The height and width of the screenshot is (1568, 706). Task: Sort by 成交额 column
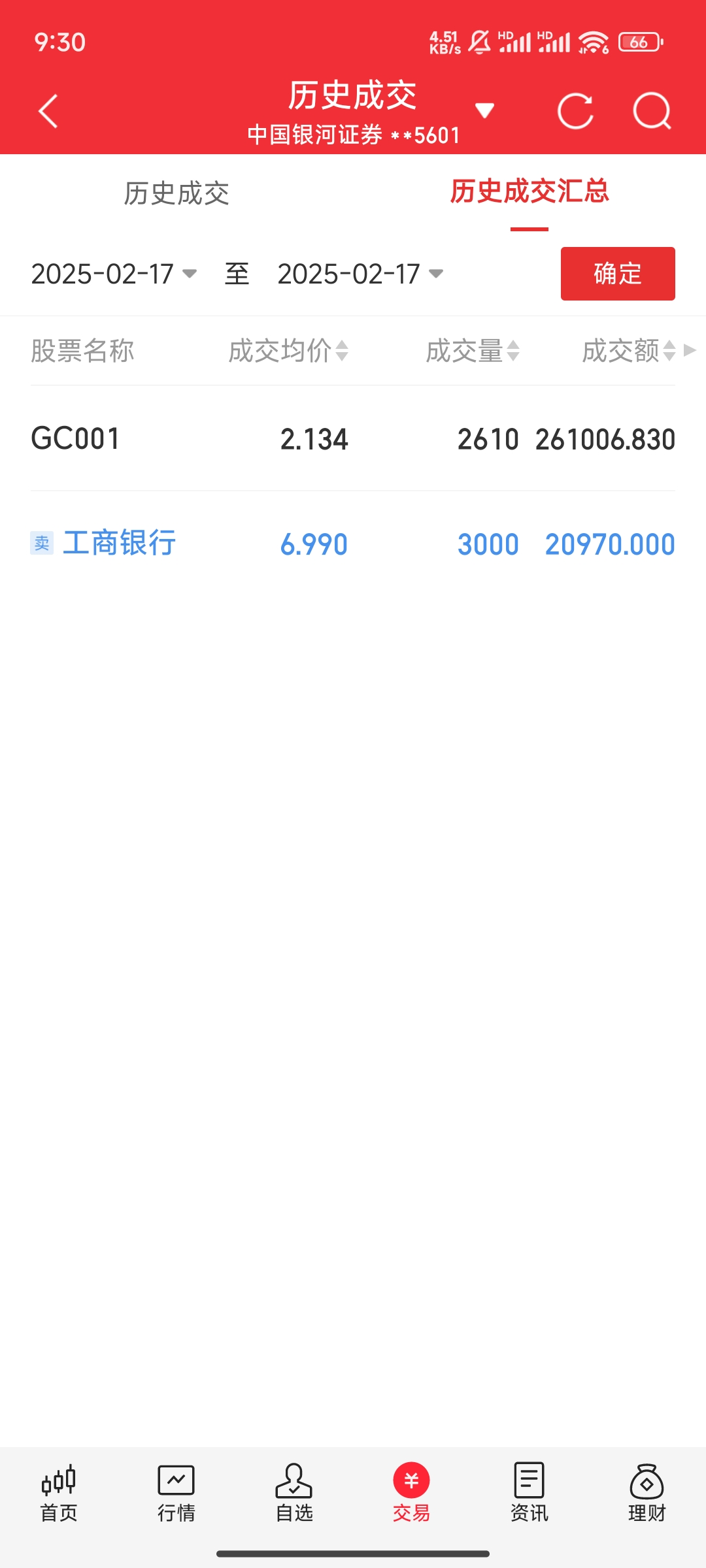click(628, 351)
